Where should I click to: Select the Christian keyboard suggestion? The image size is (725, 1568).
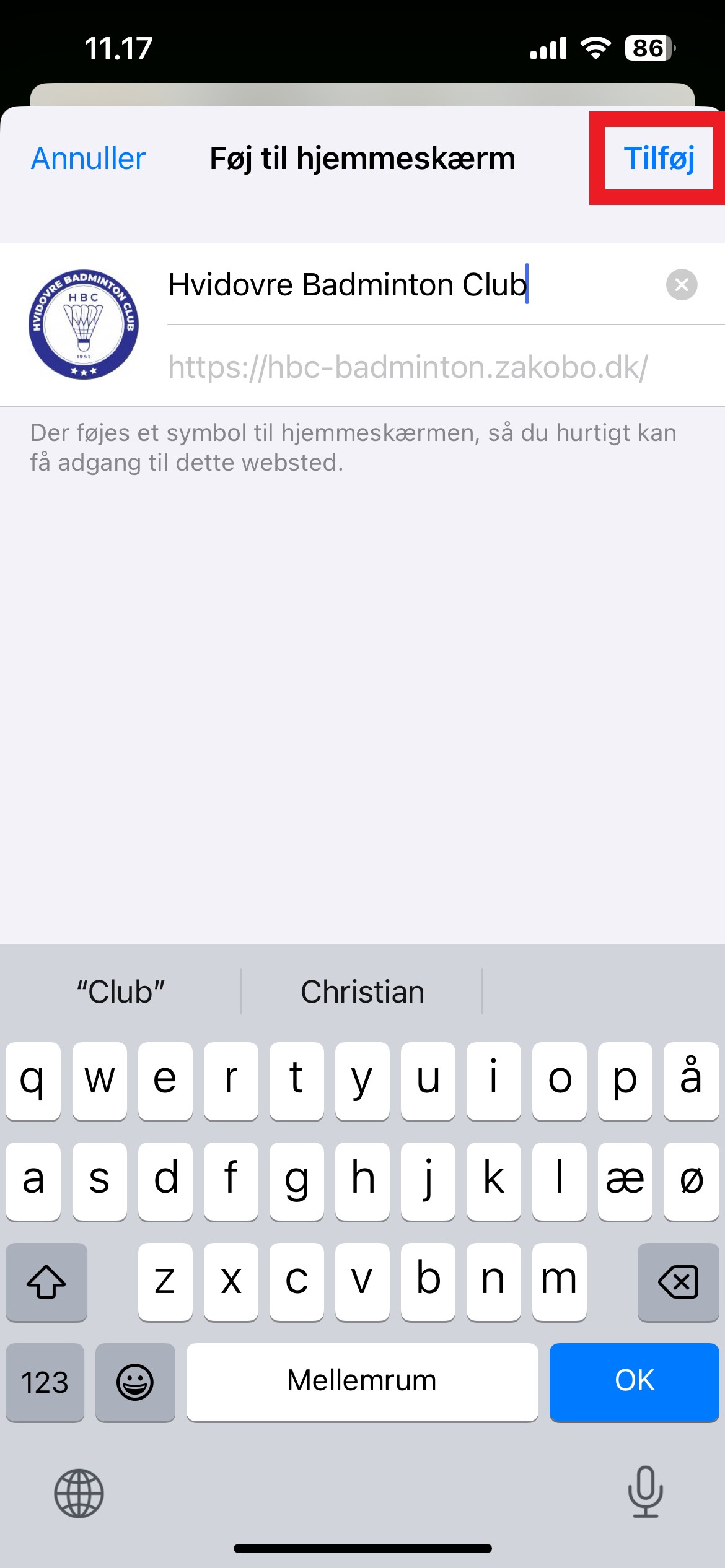click(362, 992)
